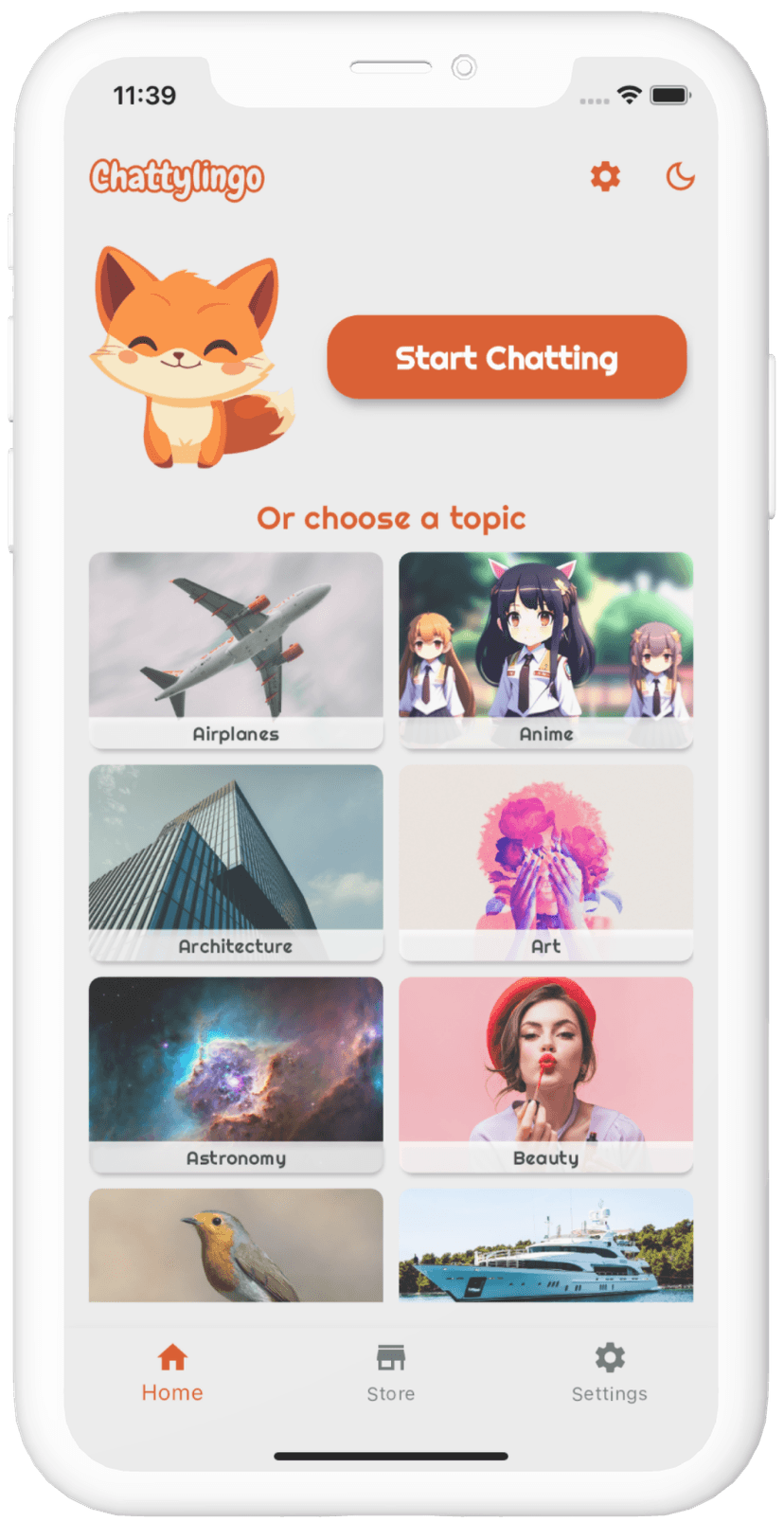Select the bird photo topic card
The width and height of the screenshot is (784, 1522).
(x=236, y=1245)
